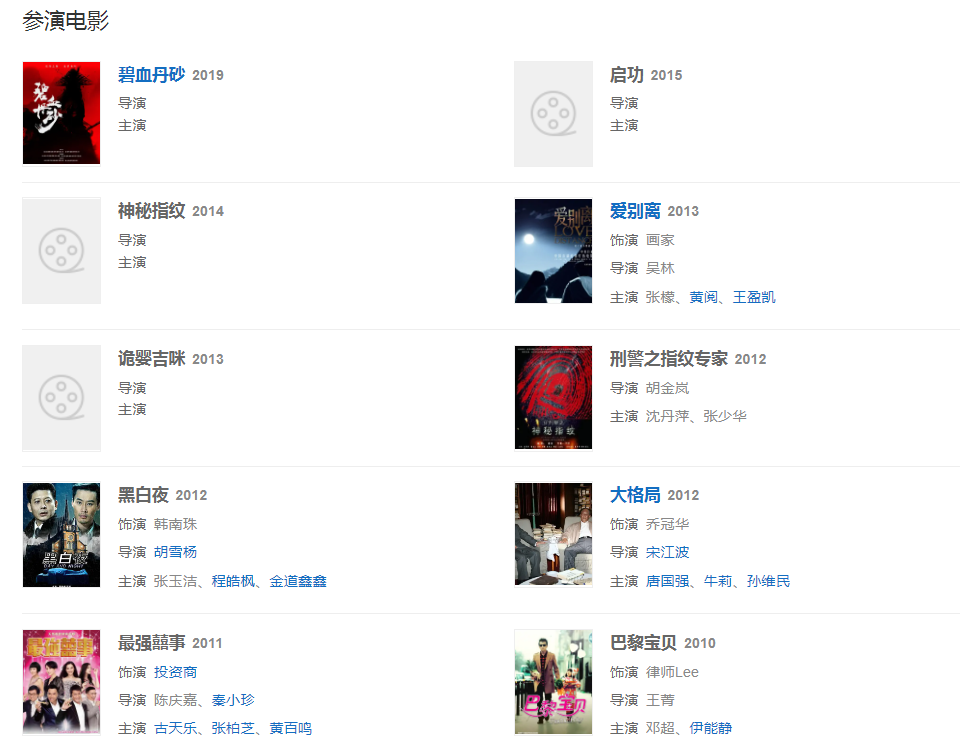The image size is (960, 753).
Task: Open actor 金道鑫鑫's page
Action: [298, 581]
